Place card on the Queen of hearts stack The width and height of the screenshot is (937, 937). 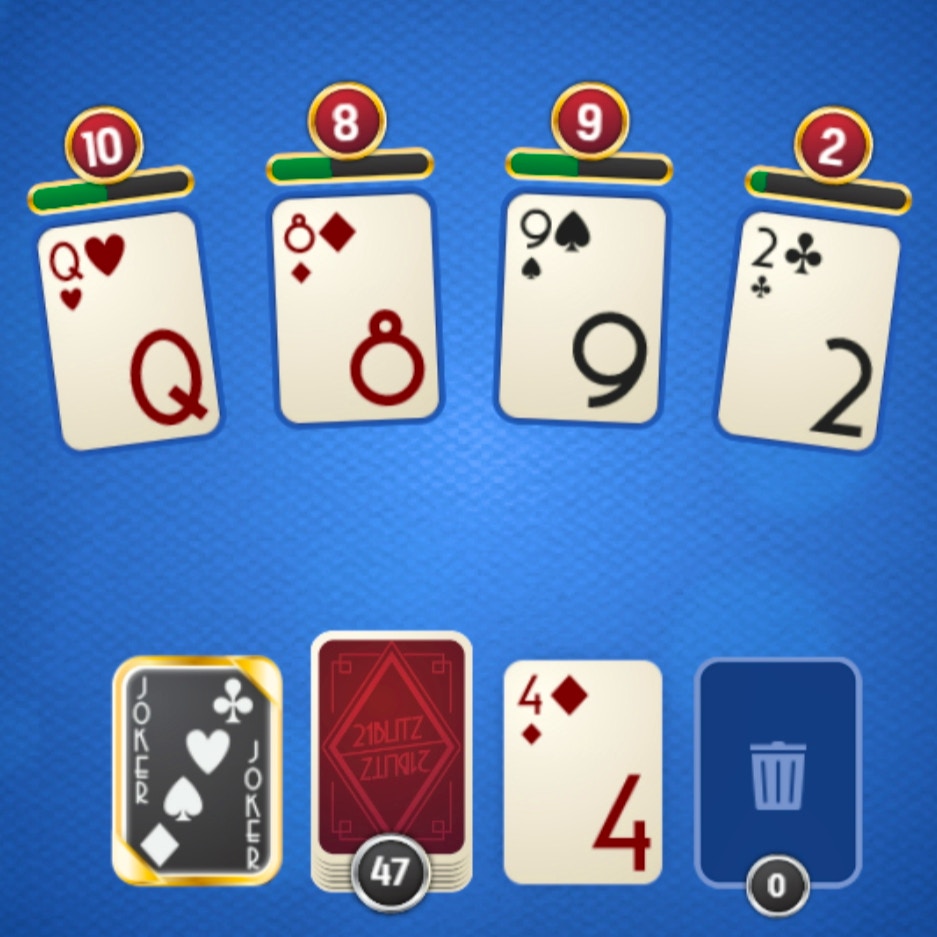[x=128, y=330]
